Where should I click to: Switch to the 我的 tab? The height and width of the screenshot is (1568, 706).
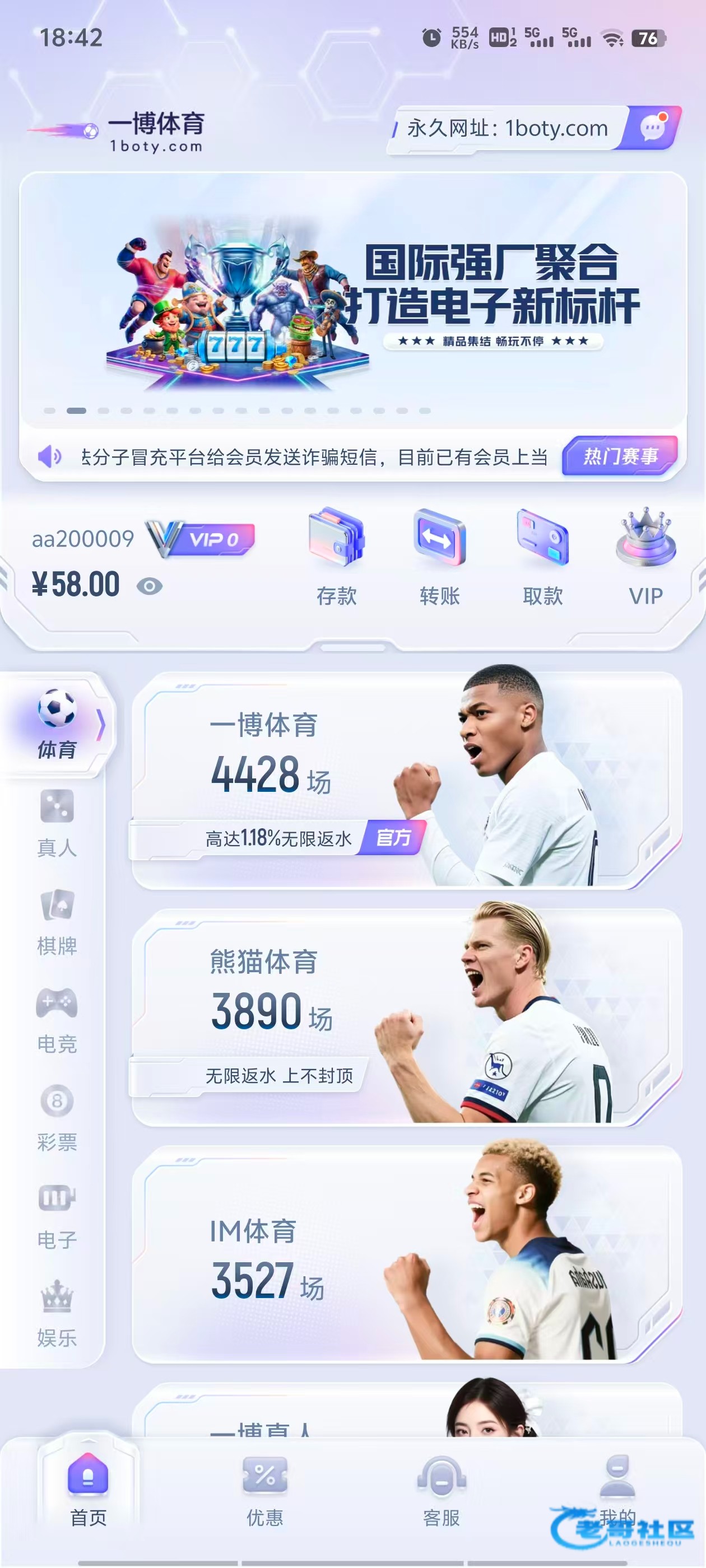point(617,1491)
